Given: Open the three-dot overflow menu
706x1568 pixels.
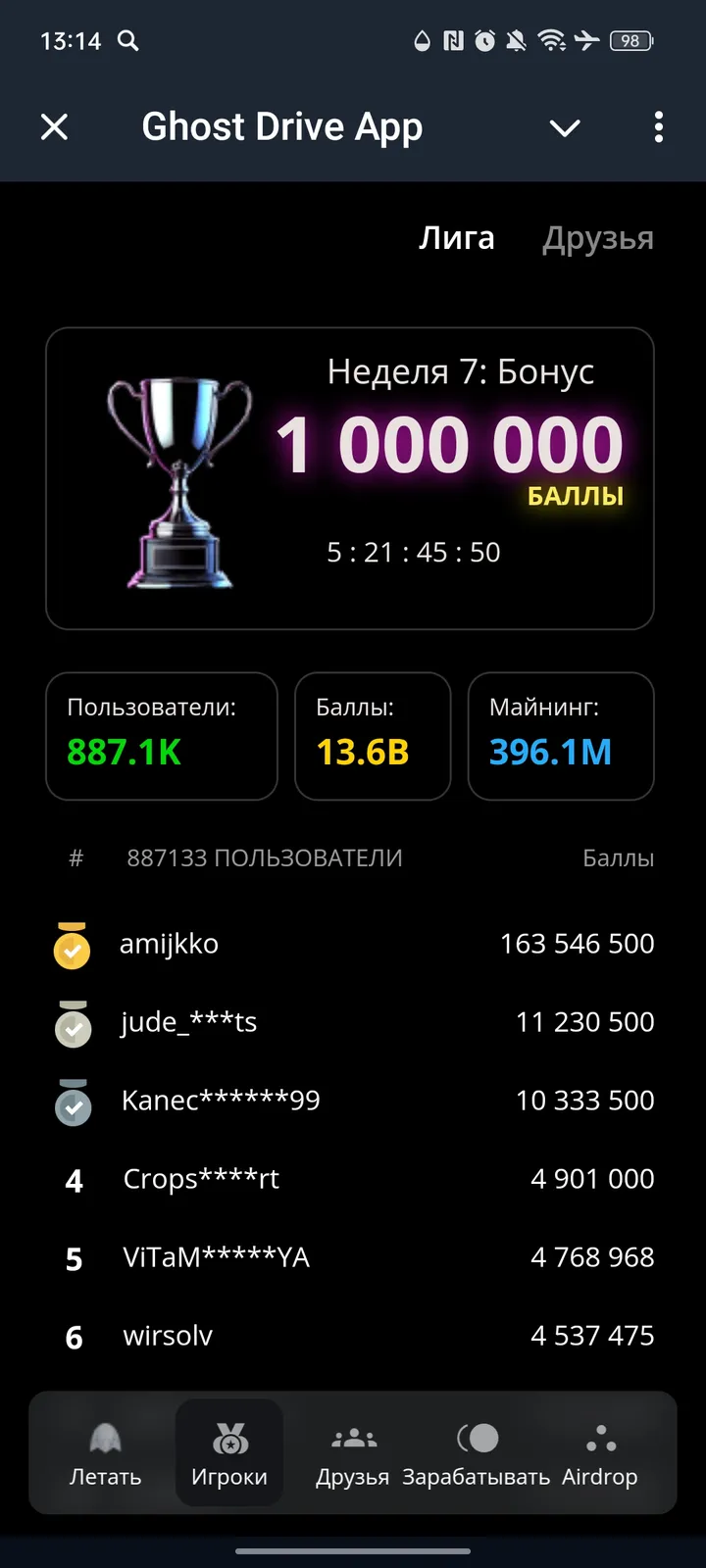Looking at the screenshot, I should [x=658, y=126].
